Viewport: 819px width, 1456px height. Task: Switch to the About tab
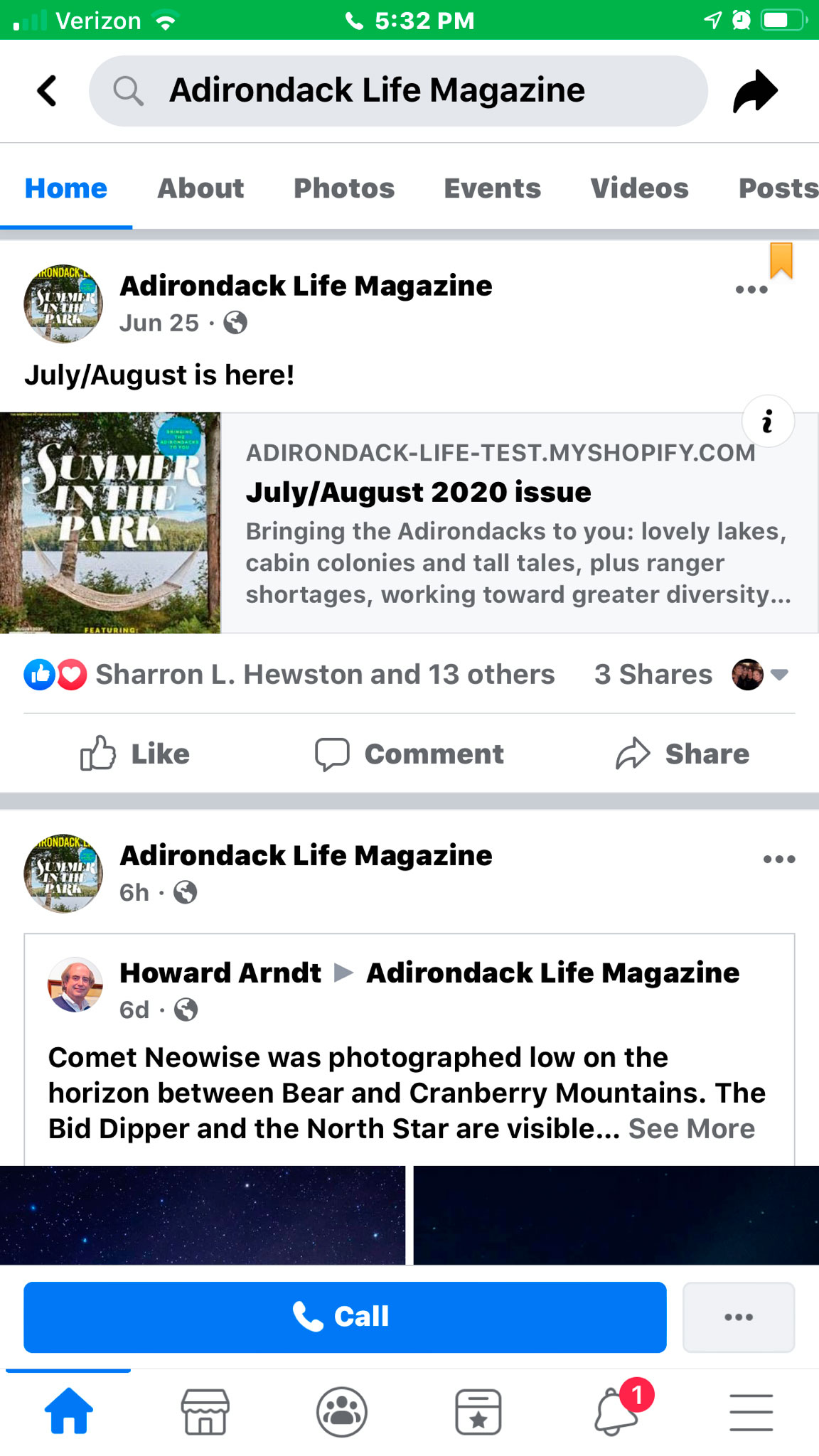pyautogui.click(x=200, y=188)
